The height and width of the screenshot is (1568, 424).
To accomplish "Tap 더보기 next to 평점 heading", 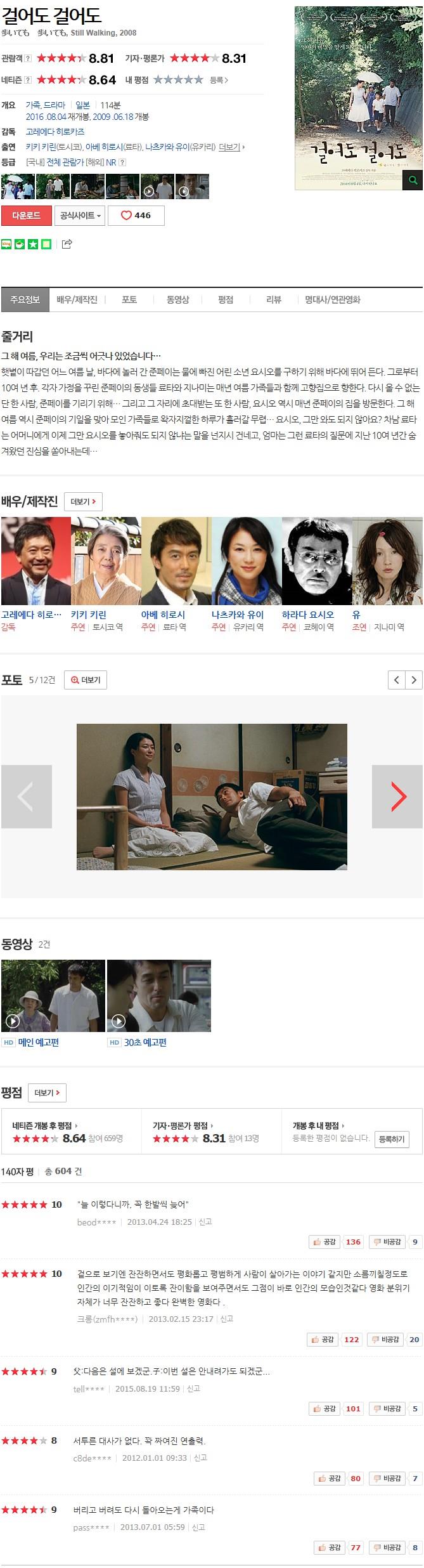I will 48,1093.
